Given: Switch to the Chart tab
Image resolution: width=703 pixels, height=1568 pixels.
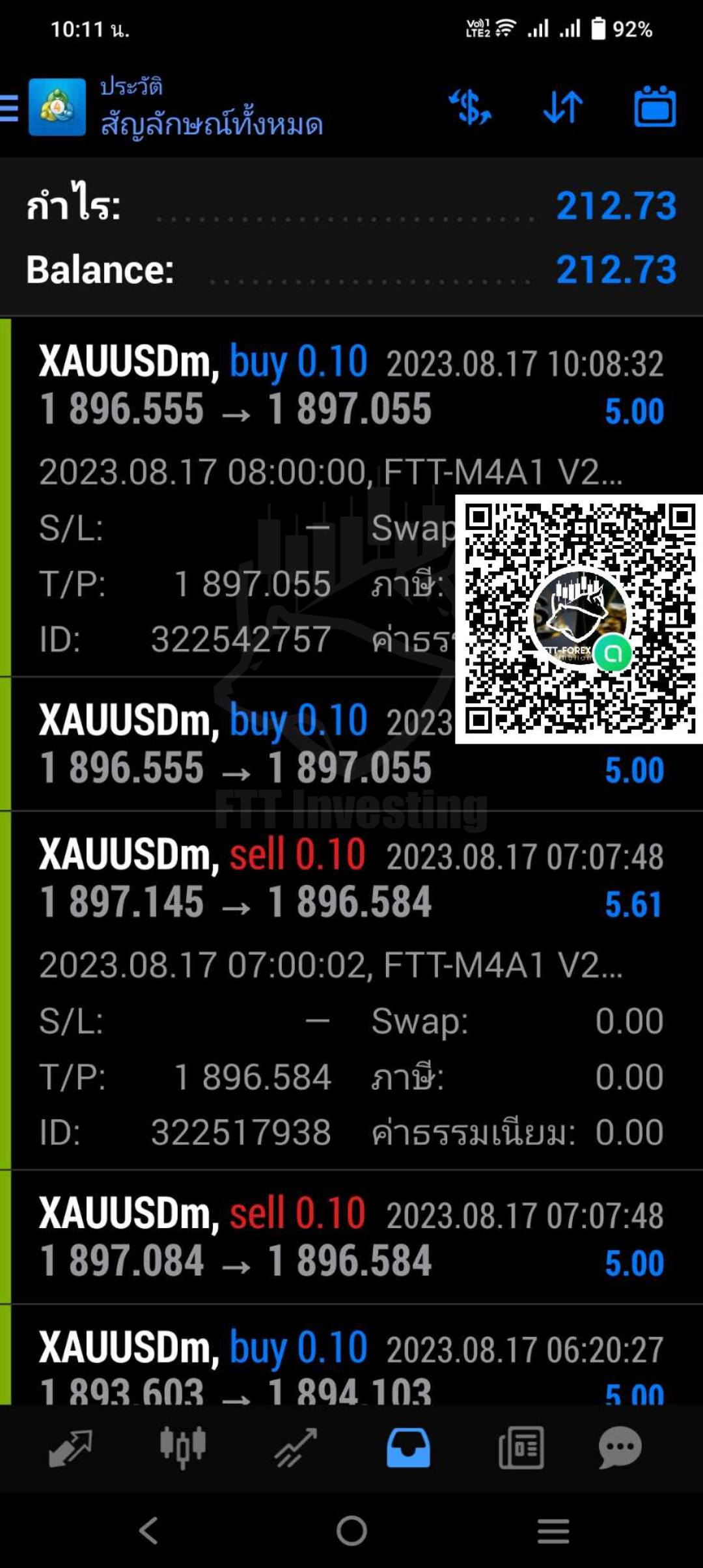Looking at the screenshot, I should [x=183, y=1448].
